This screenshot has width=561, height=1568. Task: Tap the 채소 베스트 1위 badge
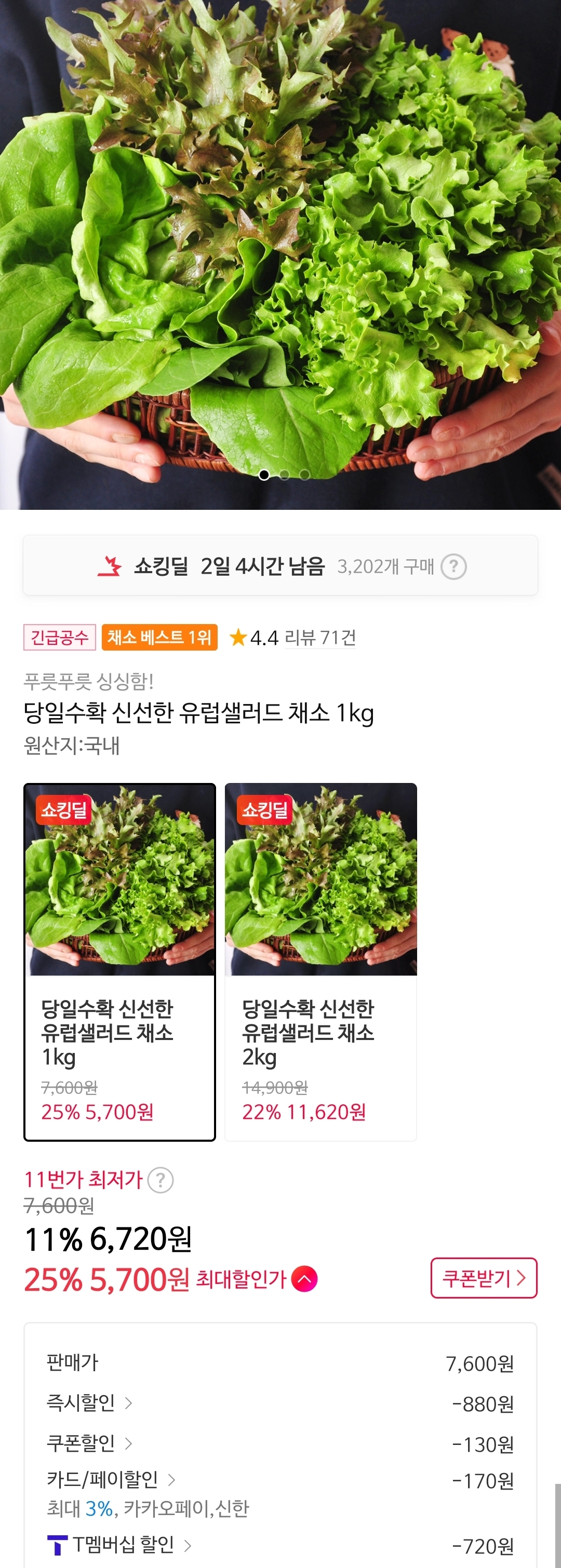pyautogui.click(x=159, y=637)
